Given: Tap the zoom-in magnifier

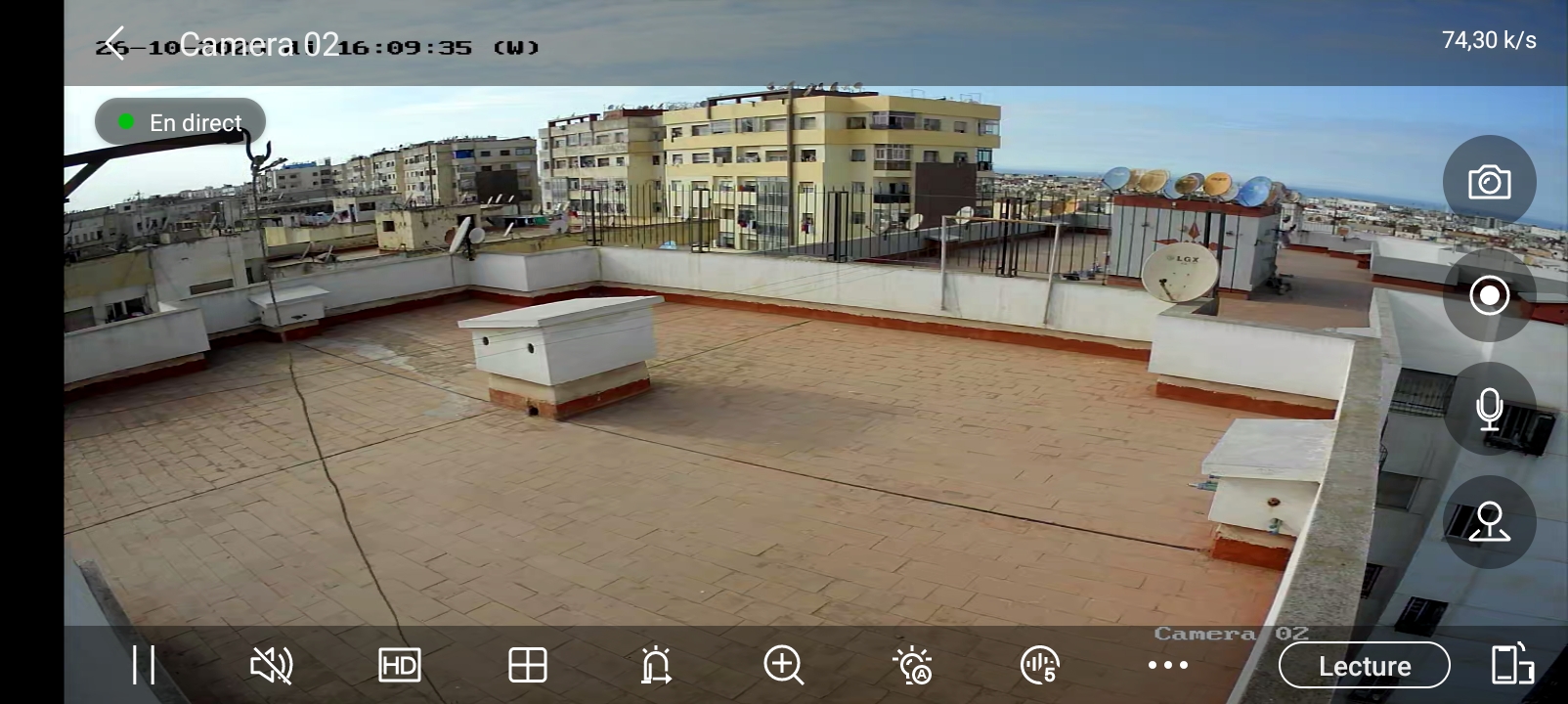Looking at the screenshot, I should tap(783, 666).
